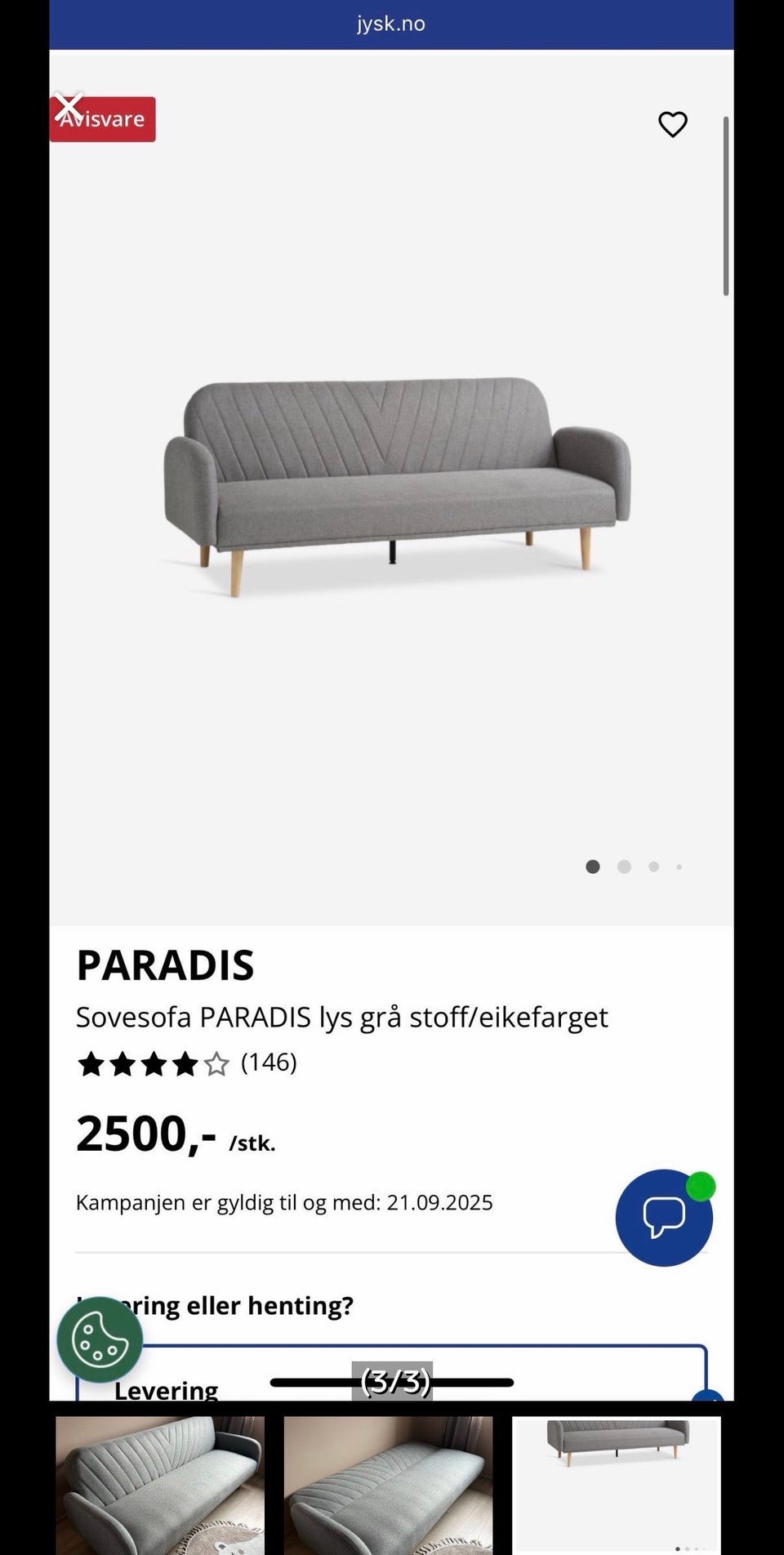Open the chat bubble assistant
The width and height of the screenshot is (784, 1555).
(664, 1217)
